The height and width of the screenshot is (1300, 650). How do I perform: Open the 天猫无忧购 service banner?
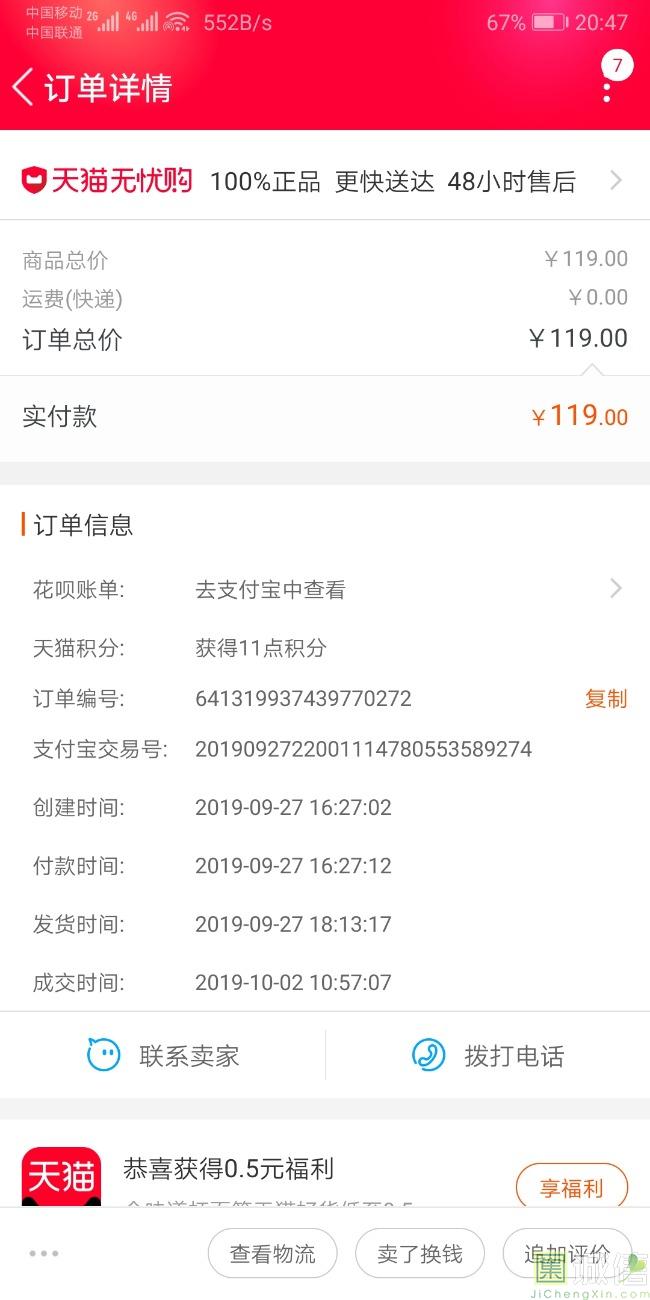325,181
